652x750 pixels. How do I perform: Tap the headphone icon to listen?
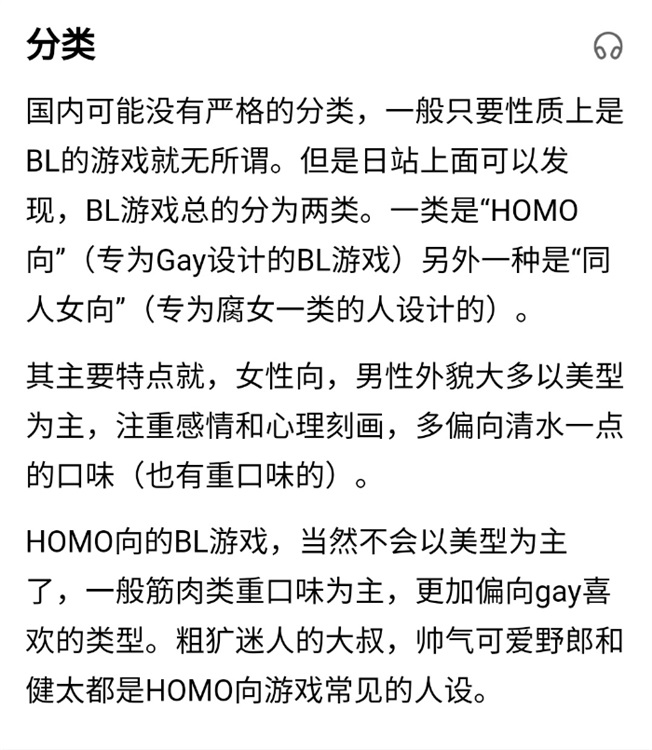click(607, 46)
